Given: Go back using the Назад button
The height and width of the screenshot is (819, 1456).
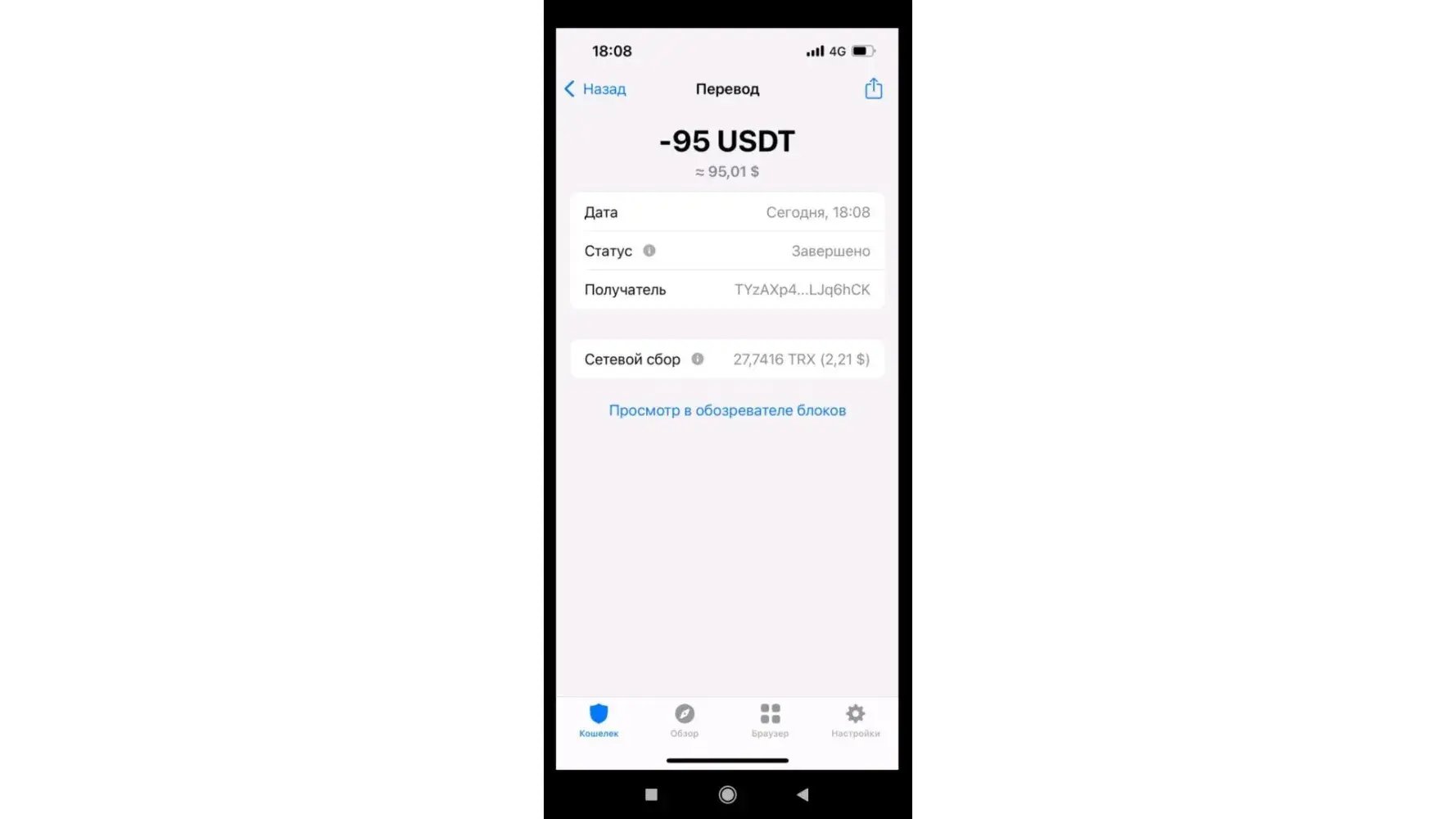Looking at the screenshot, I should point(595,88).
